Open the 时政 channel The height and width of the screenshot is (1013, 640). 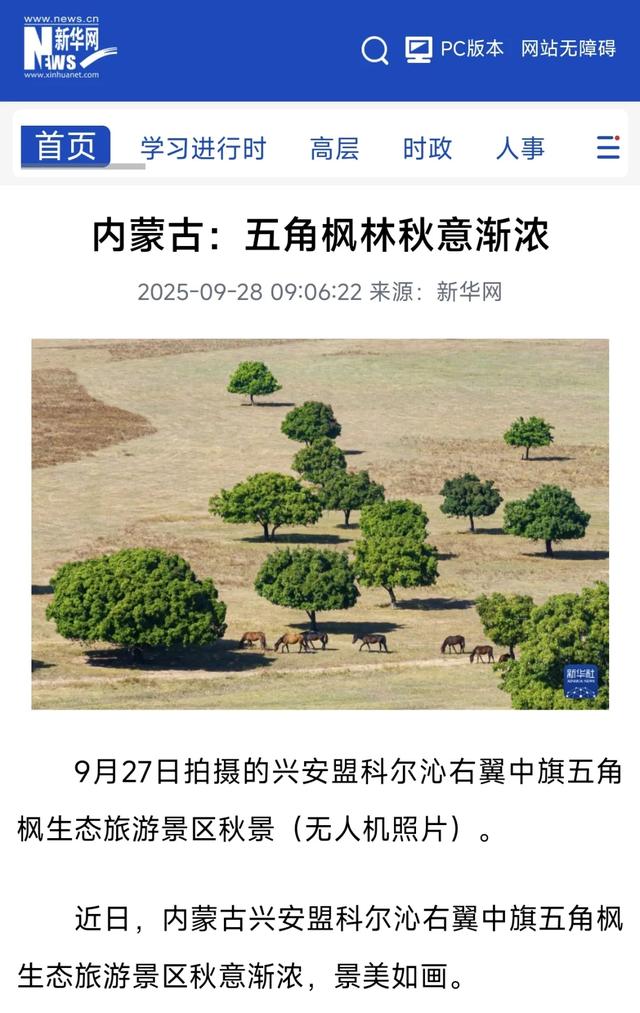[x=427, y=149]
